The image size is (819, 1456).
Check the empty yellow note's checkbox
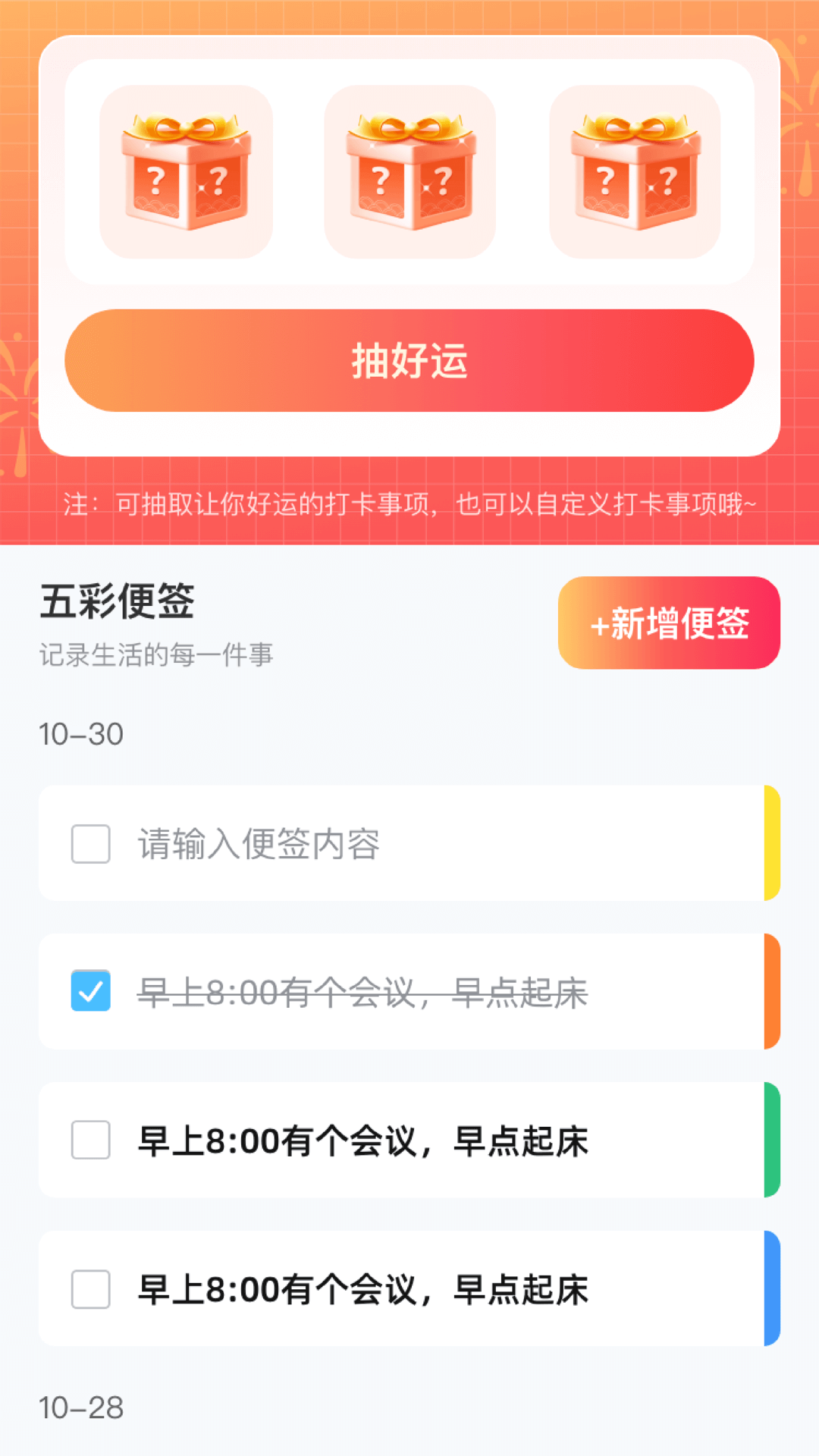pos(89,843)
